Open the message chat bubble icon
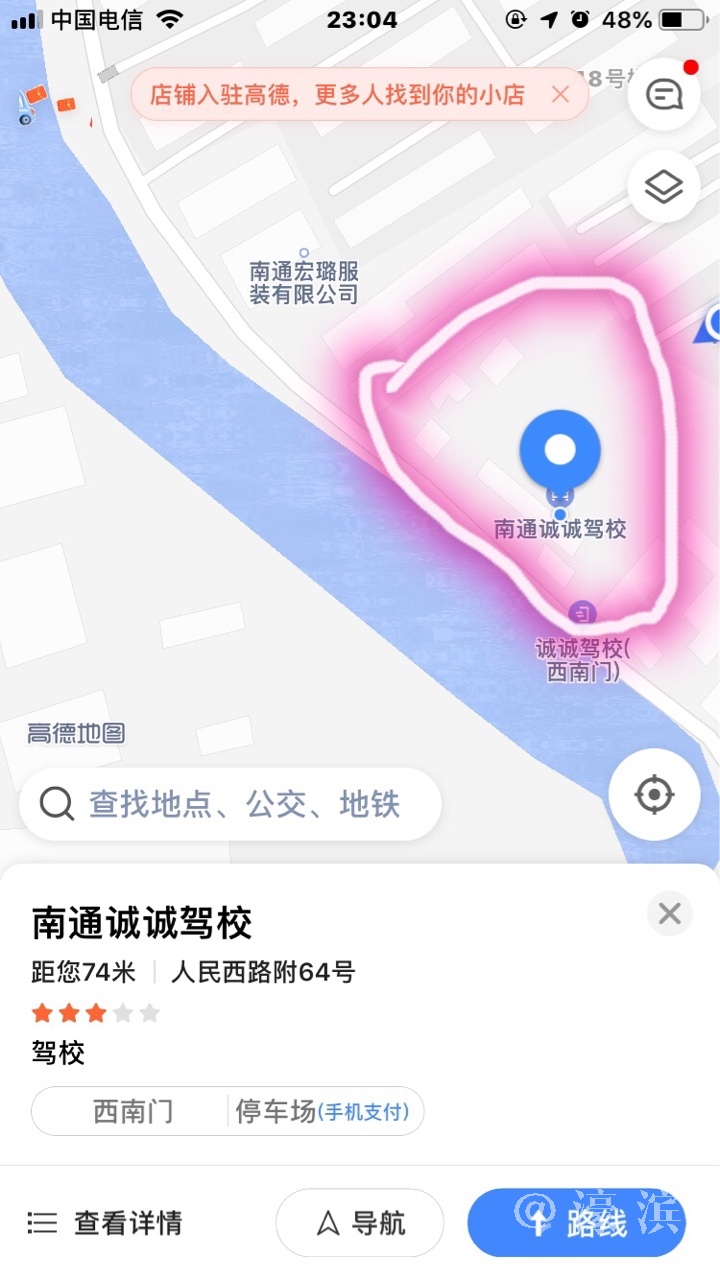720x1280 pixels. click(663, 95)
